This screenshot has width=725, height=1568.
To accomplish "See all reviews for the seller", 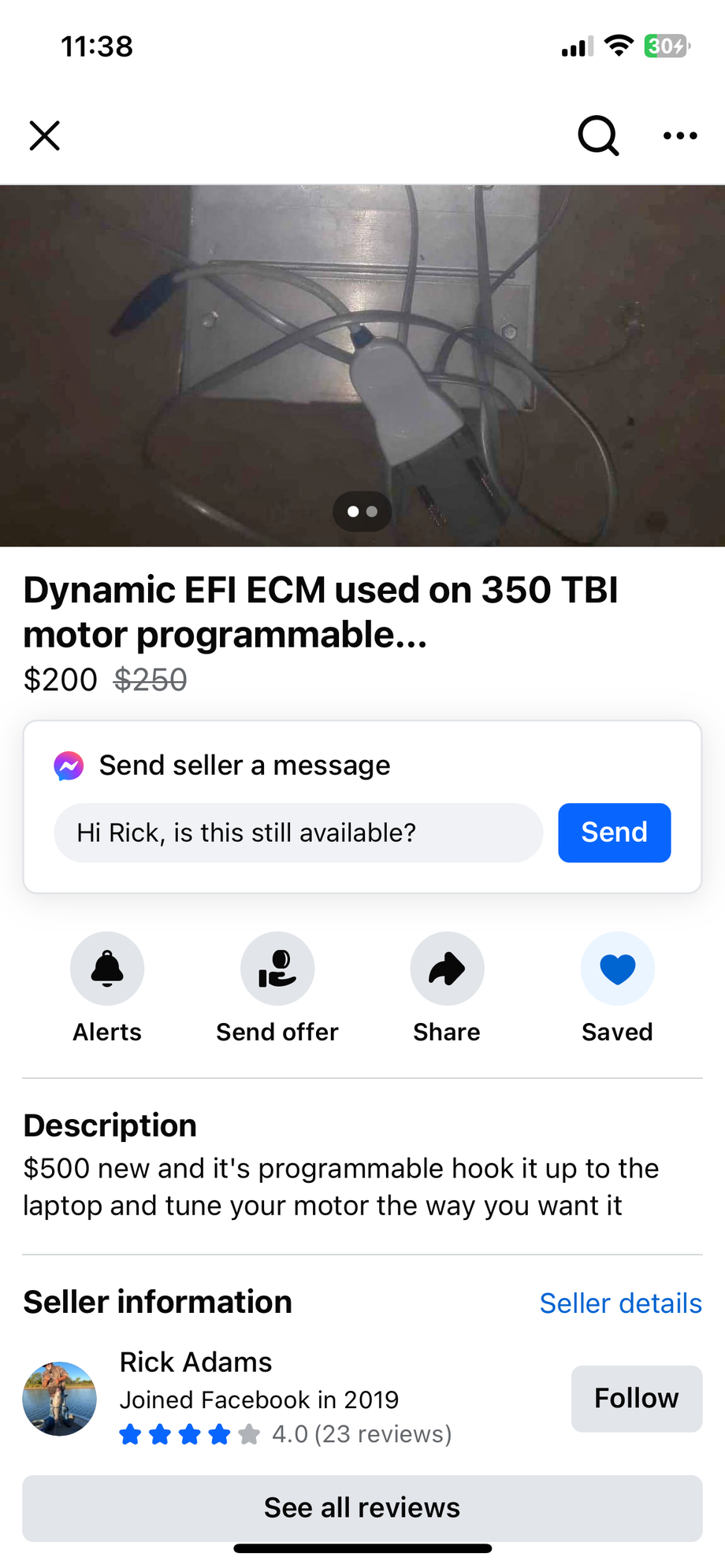I will click(x=362, y=1507).
